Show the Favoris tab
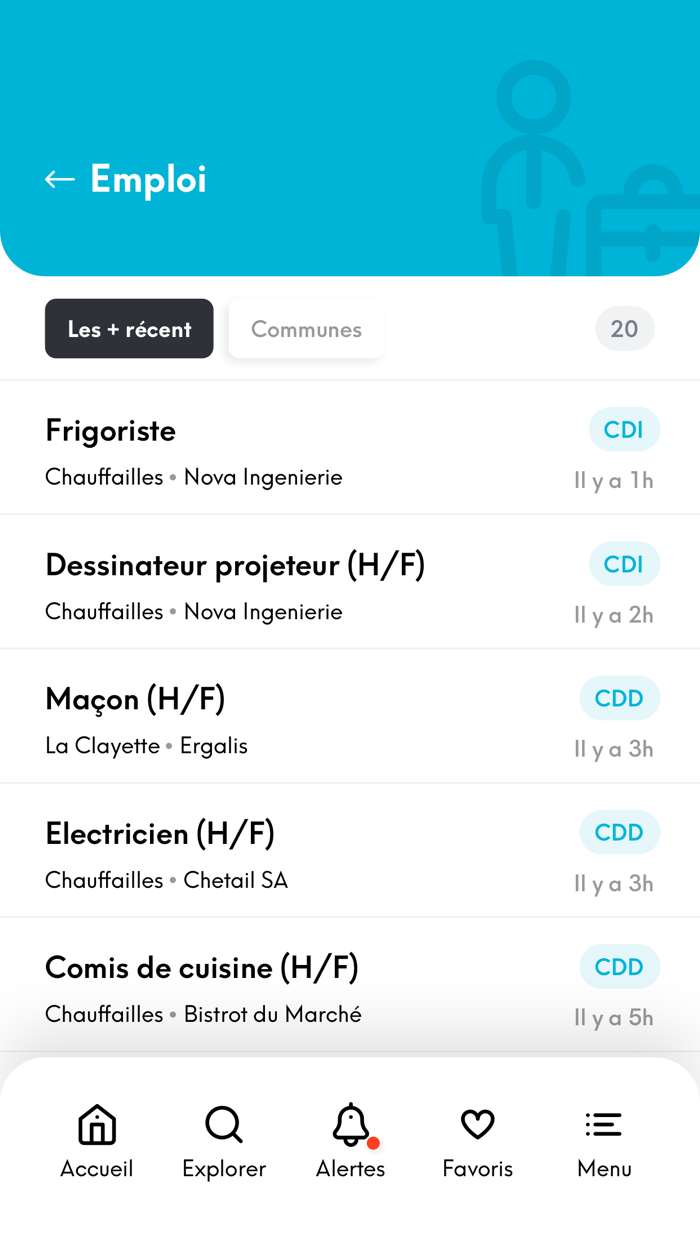Image resolution: width=700 pixels, height=1244 pixels. pos(477,1141)
